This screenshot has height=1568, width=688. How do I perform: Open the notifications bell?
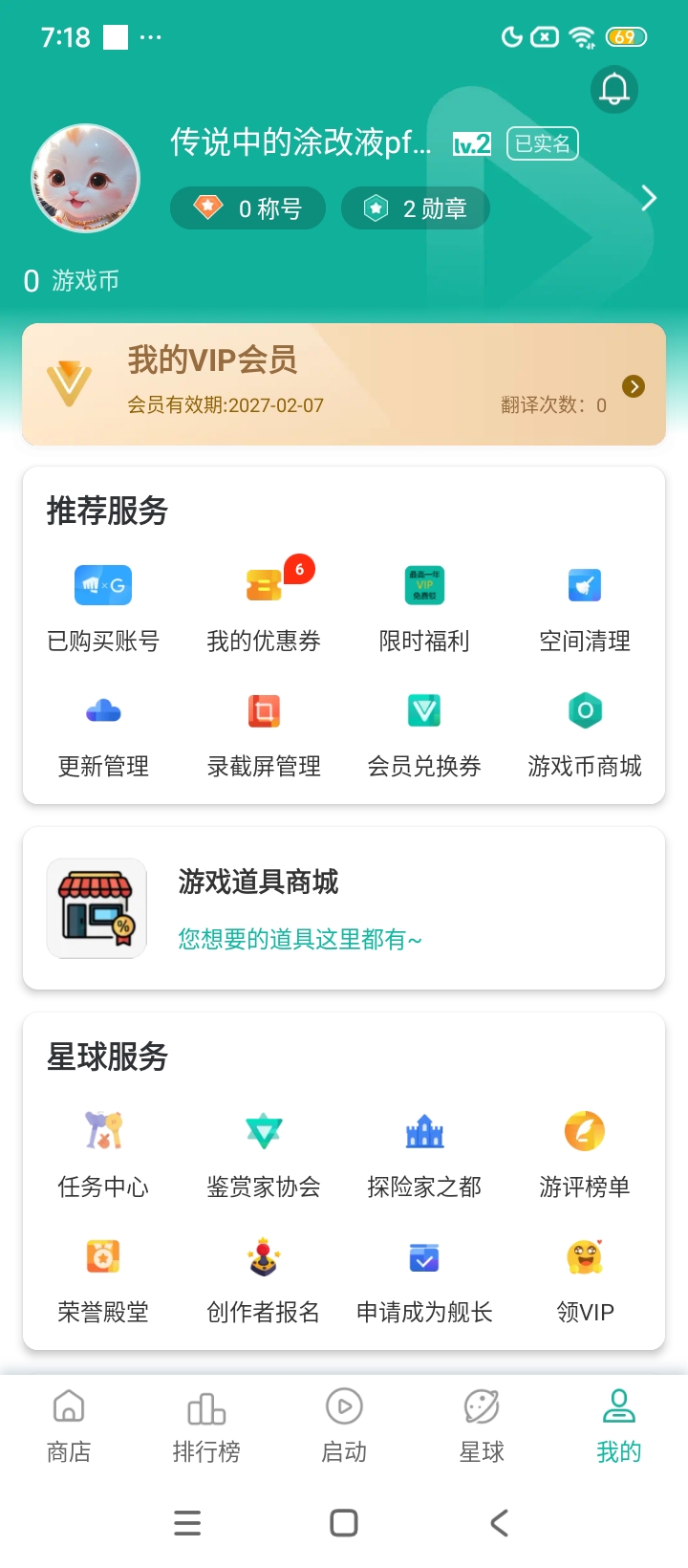click(614, 90)
